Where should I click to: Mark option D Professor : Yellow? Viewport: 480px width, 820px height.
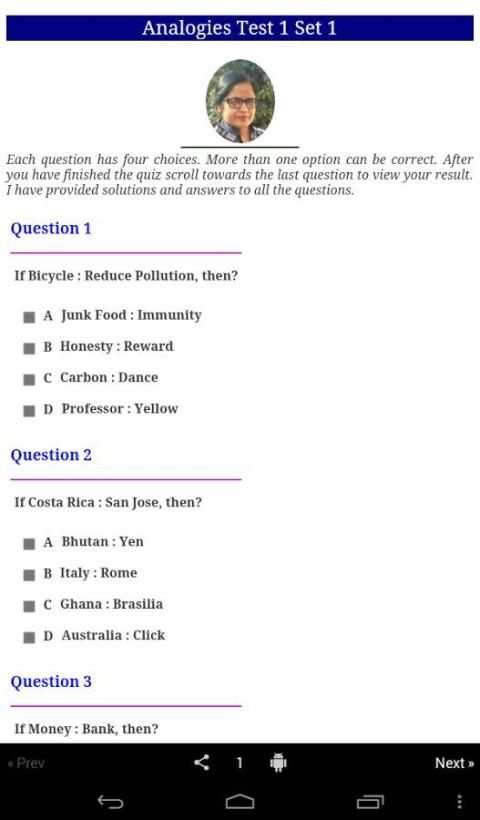29,411
